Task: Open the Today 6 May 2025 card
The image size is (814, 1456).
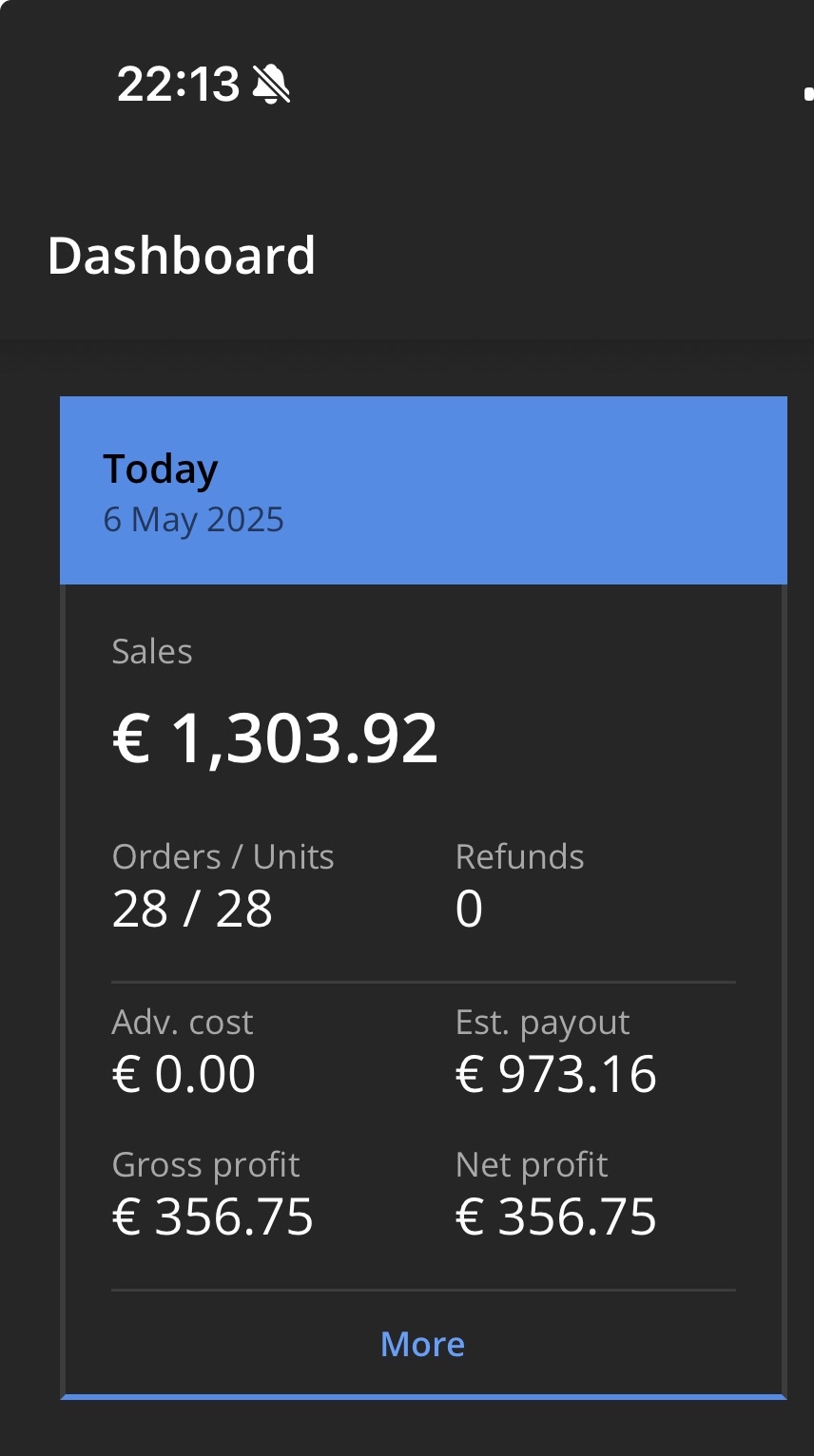Action: pos(423,490)
